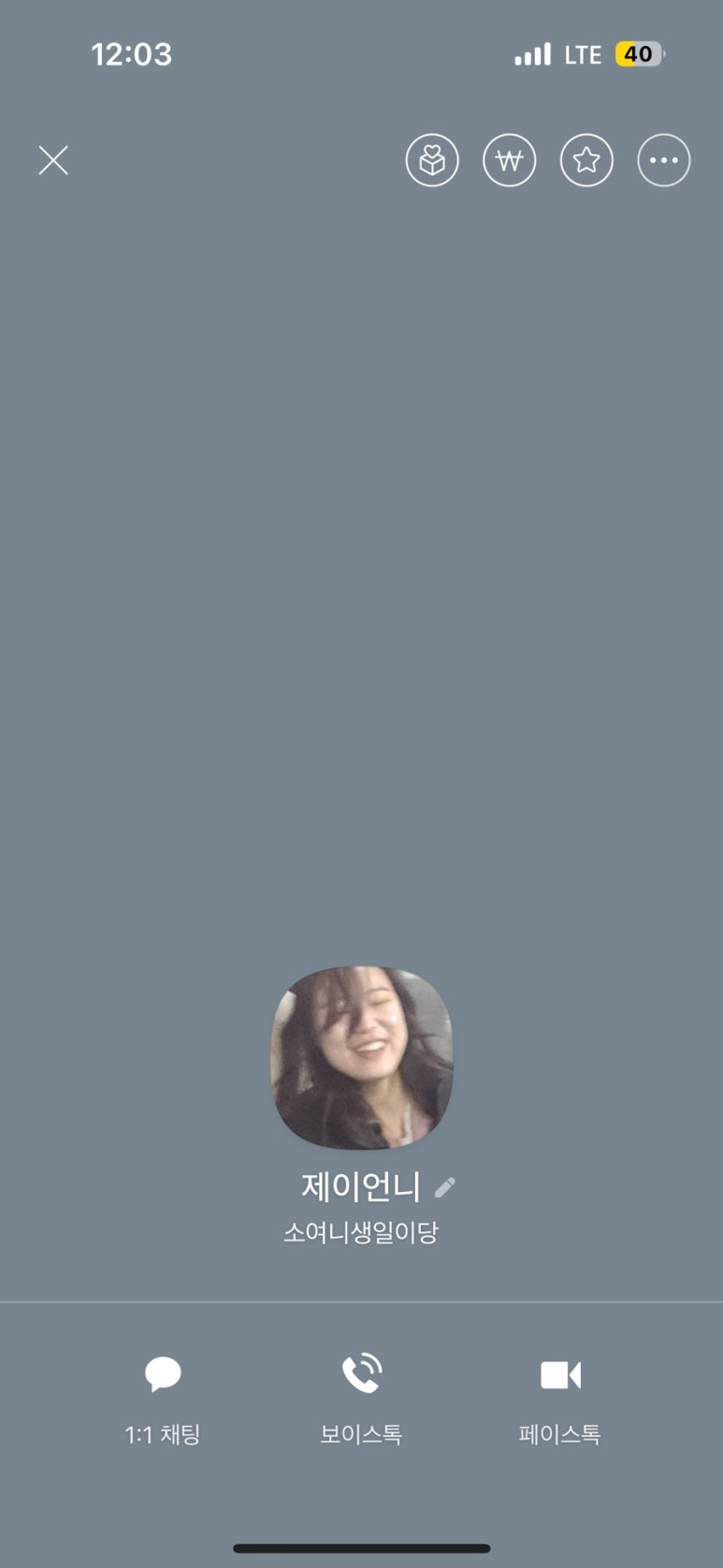Add this friend to favorites with the star
This screenshot has height=1568, width=723.
click(x=586, y=161)
